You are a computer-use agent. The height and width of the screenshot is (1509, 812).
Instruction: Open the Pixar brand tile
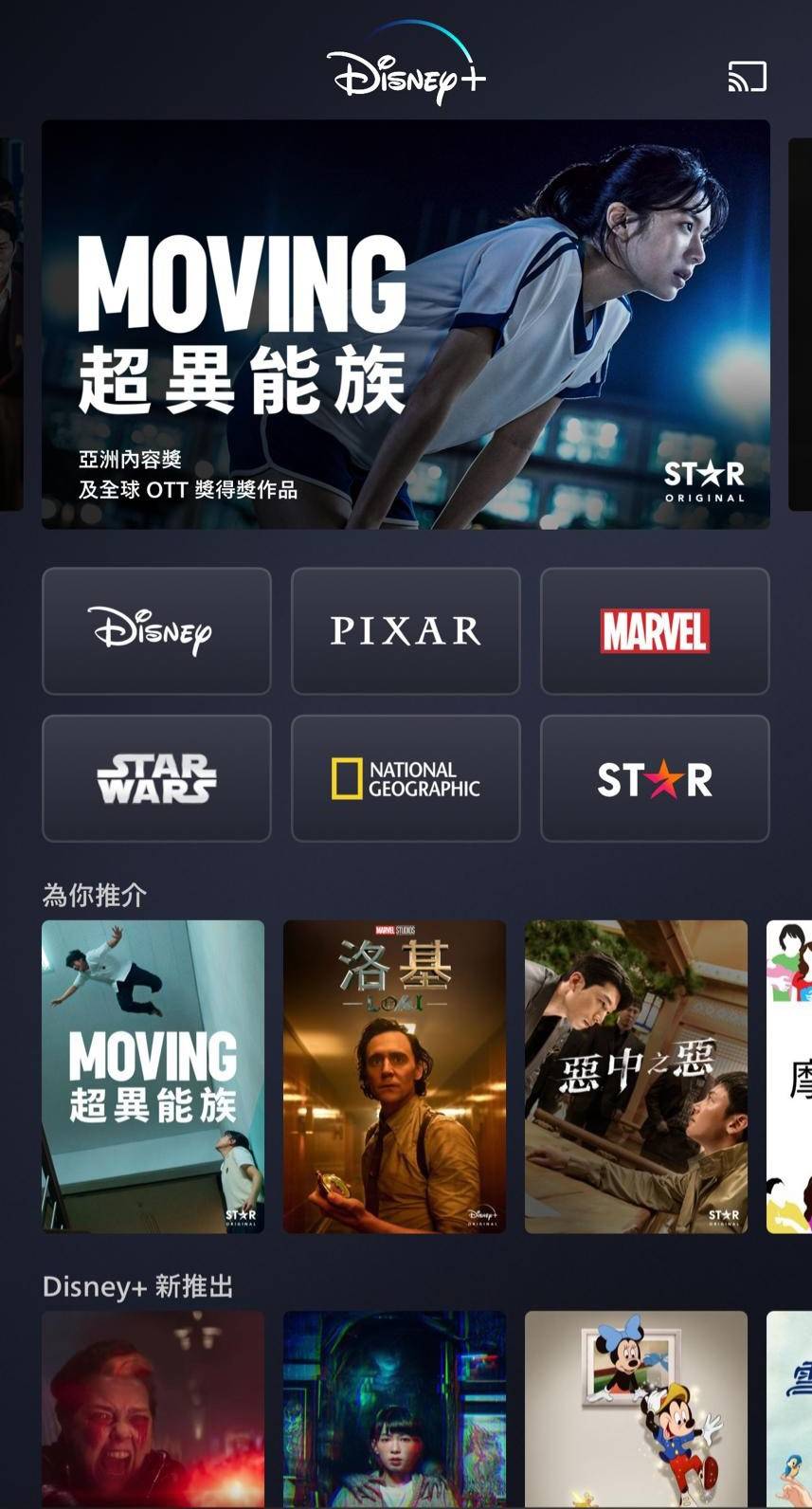point(406,631)
